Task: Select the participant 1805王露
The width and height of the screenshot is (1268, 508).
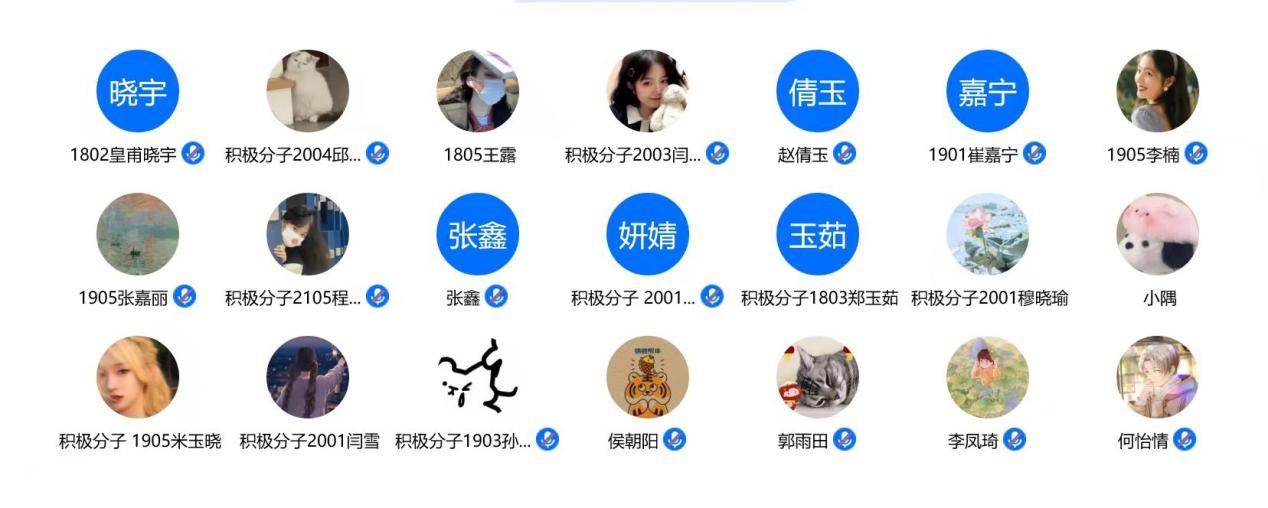Action: pyautogui.click(x=478, y=92)
